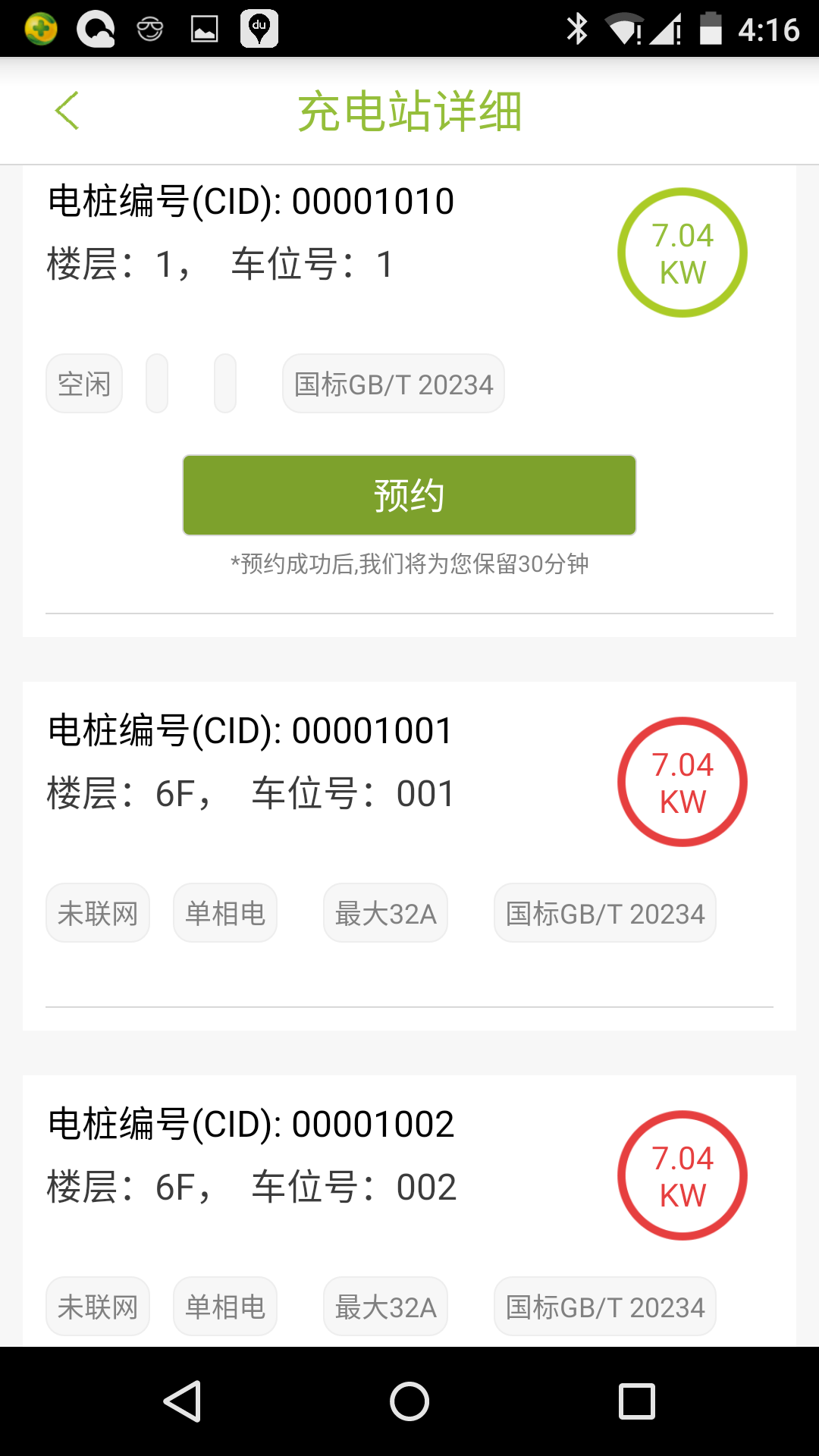This screenshot has height=1456, width=819.
Task: Tap the 预约 reservation button
Action: (409, 495)
